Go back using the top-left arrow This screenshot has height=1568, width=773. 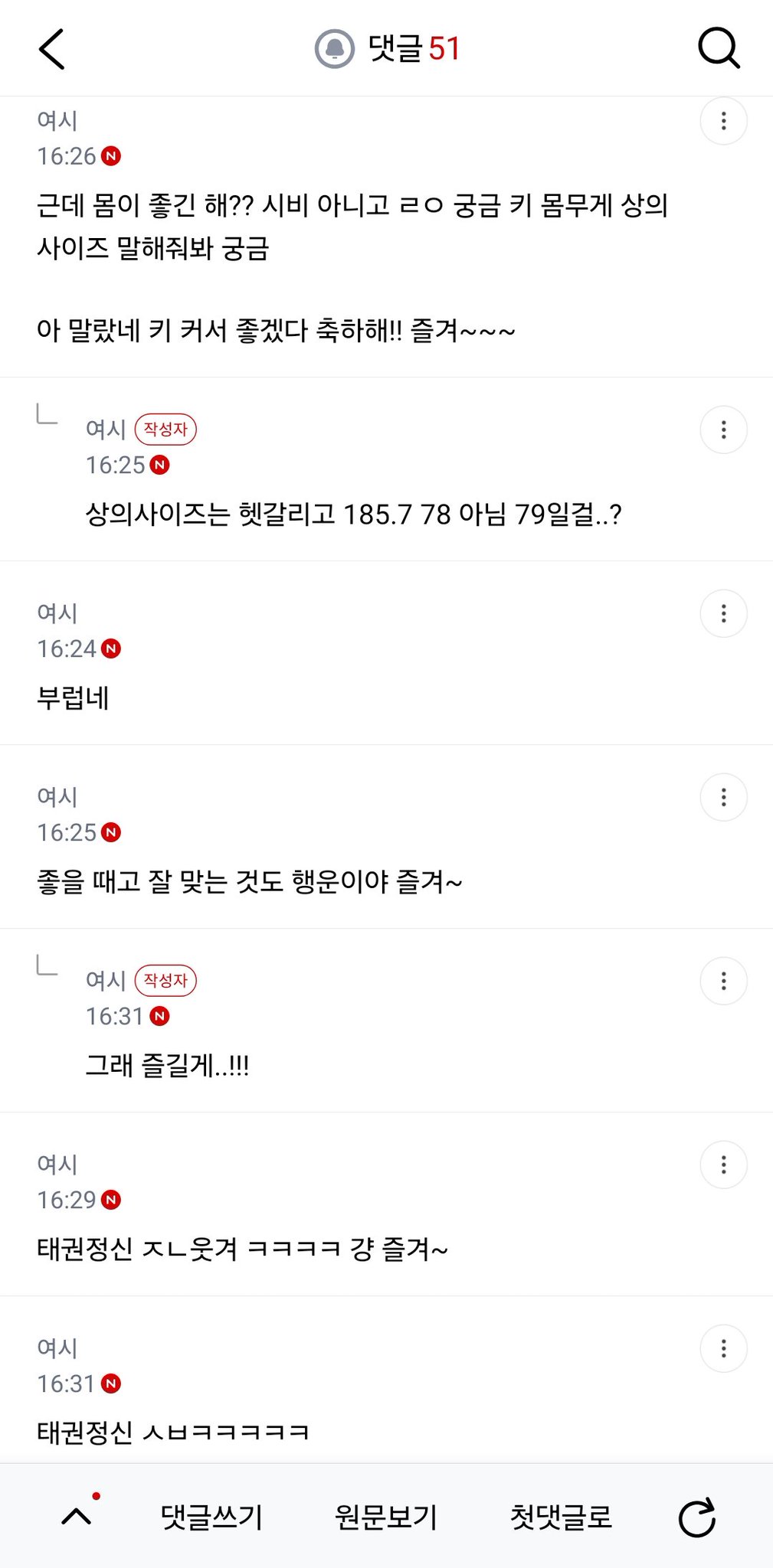[51, 49]
